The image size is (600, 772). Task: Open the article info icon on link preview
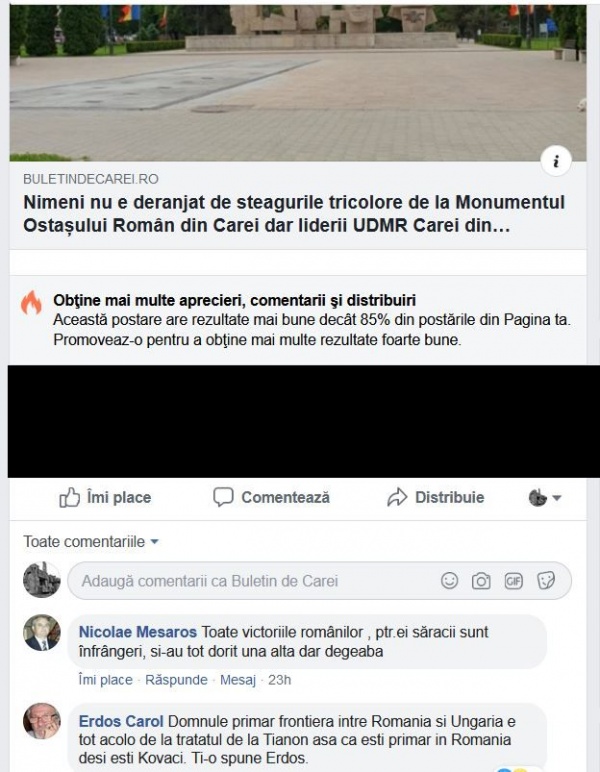pyautogui.click(x=557, y=161)
